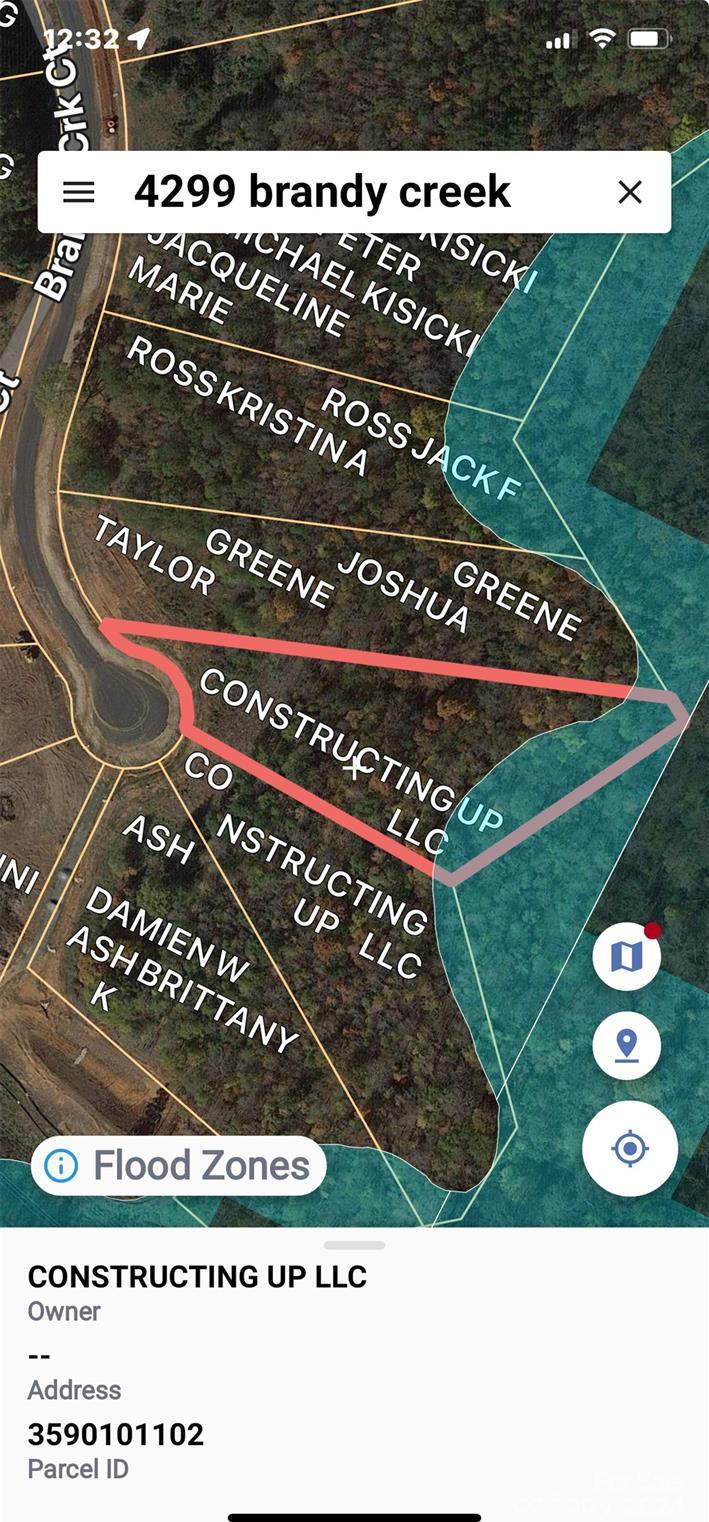Open the Flood Zones info chip
This screenshot has width=709, height=1522.
click(179, 1165)
